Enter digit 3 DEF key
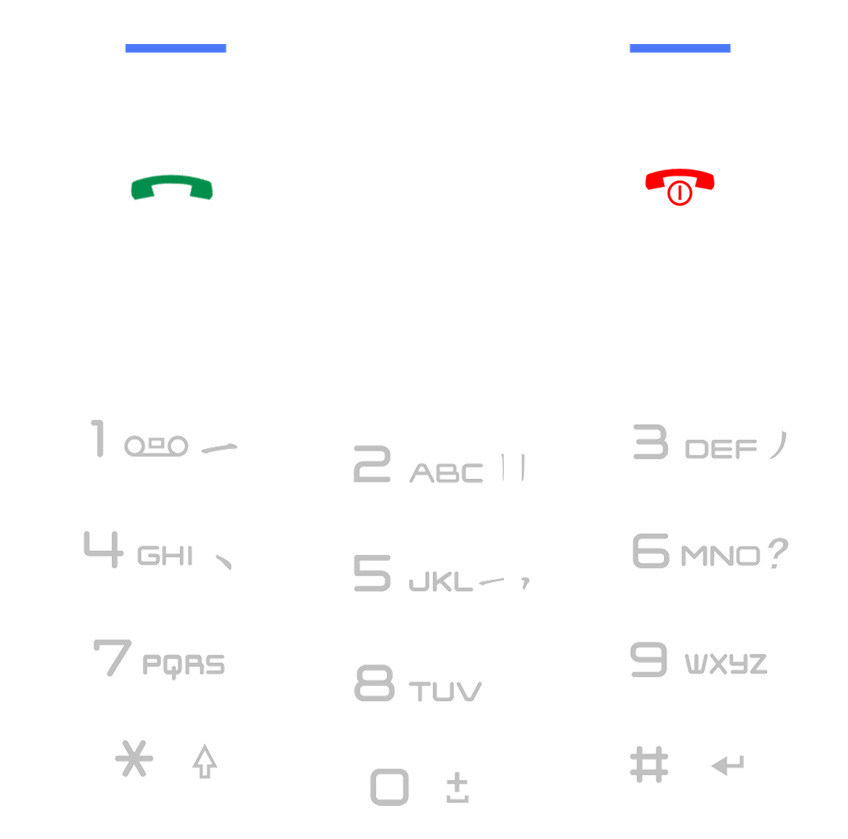848x839 pixels. coord(708,445)
